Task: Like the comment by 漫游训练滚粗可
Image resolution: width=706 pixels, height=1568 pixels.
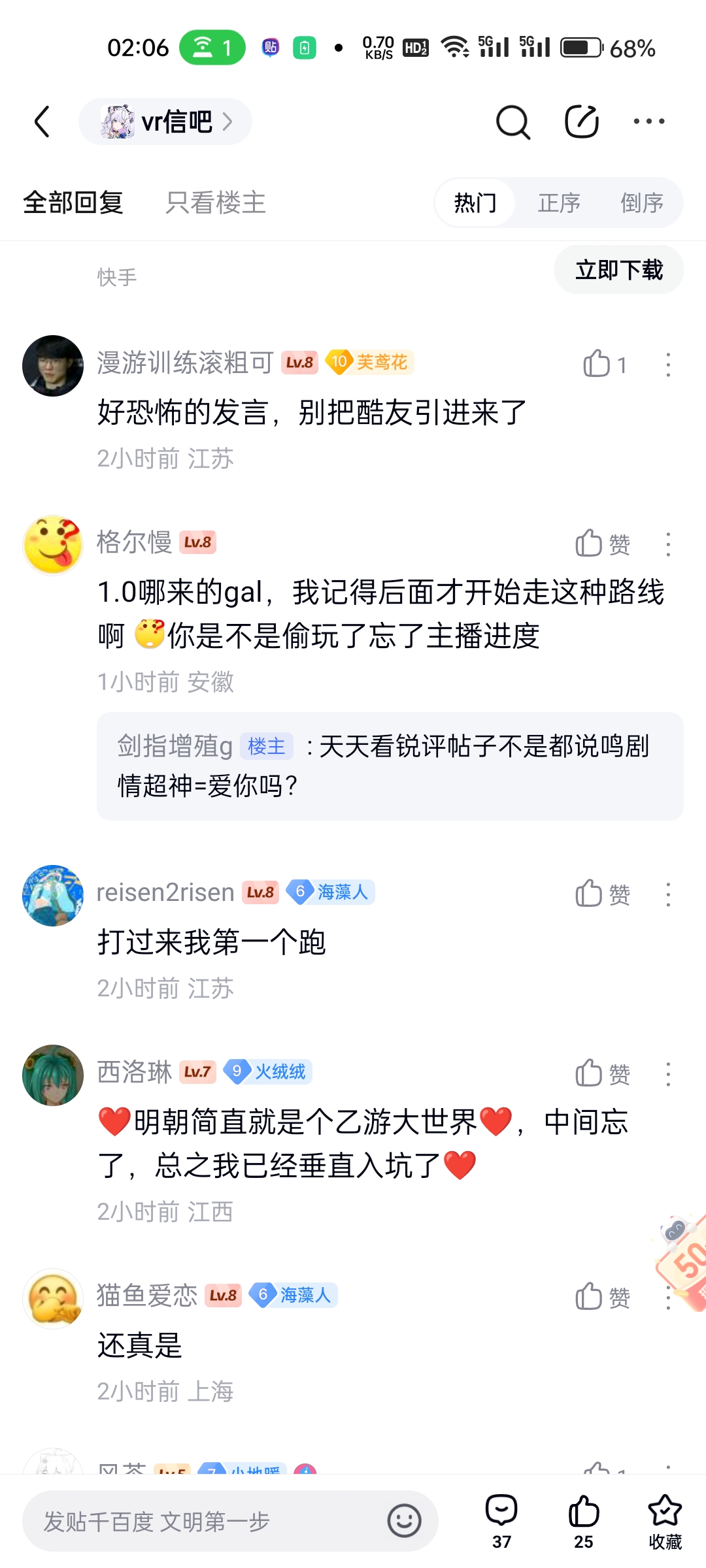Action: [x=597, y=364]
